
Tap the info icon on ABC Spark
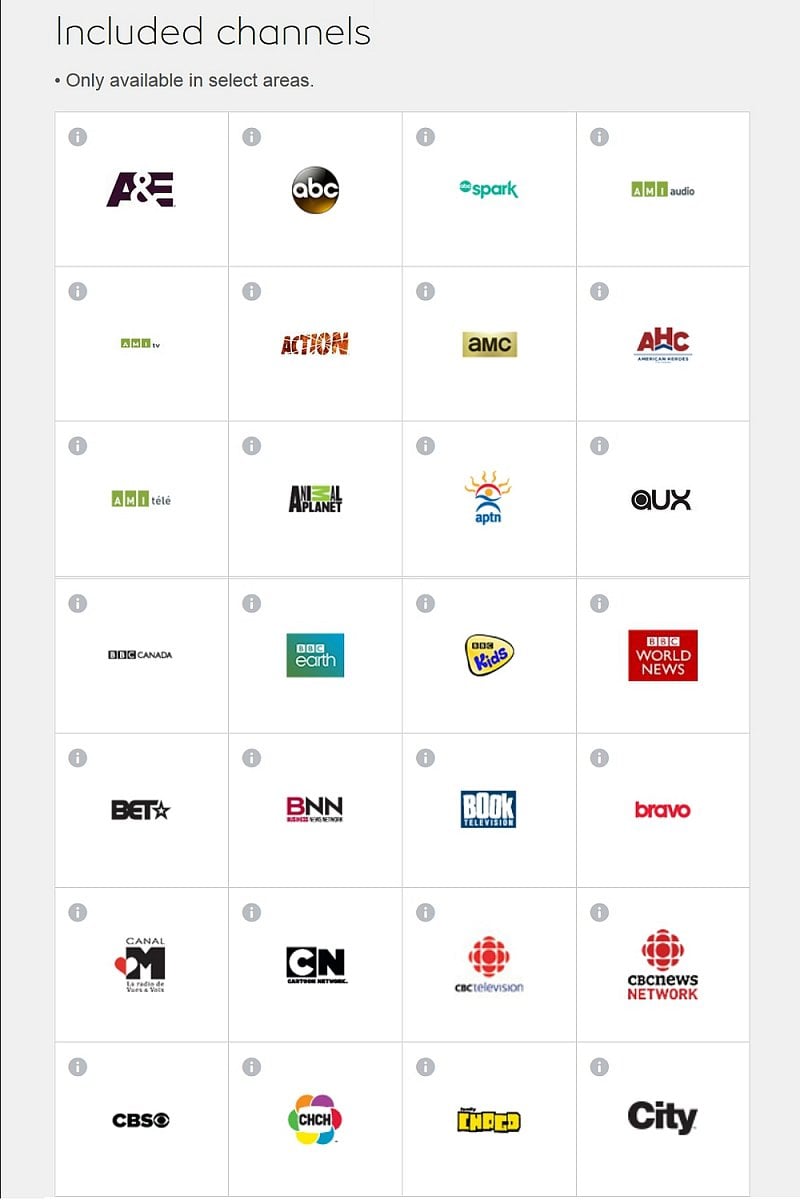click(426, 137)
